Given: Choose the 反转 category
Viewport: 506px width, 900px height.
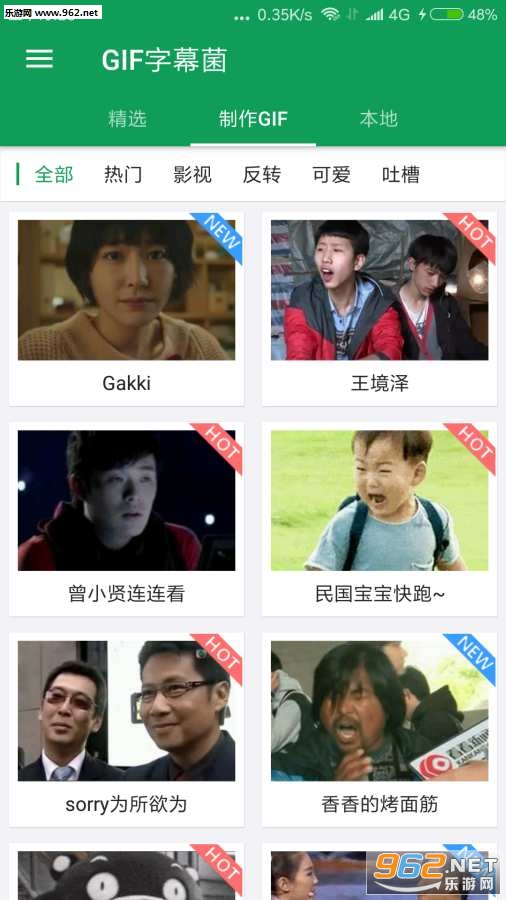Looking at the screenshot, I should pyautogui.click(x=262, y=174).
